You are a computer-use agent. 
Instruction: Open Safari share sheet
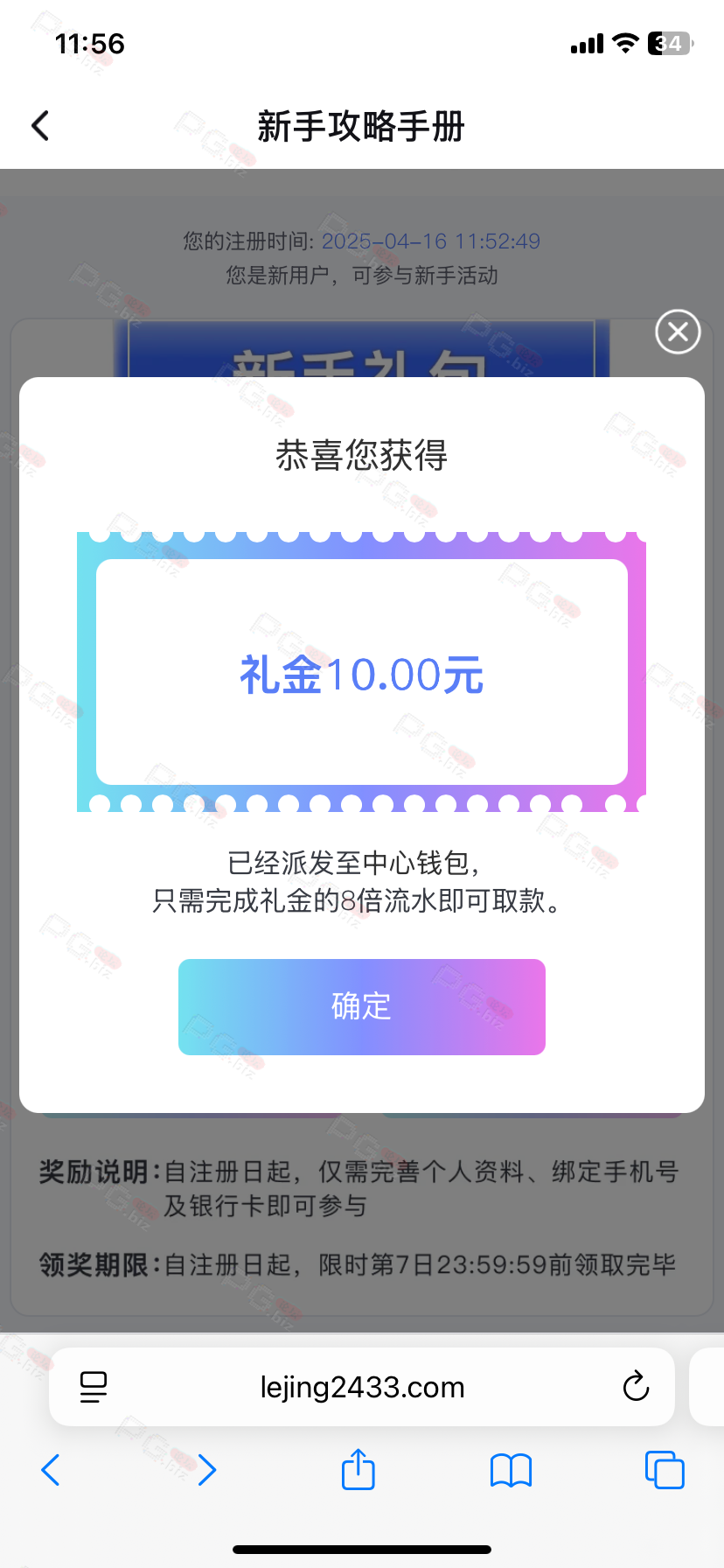pos(358,1469)
